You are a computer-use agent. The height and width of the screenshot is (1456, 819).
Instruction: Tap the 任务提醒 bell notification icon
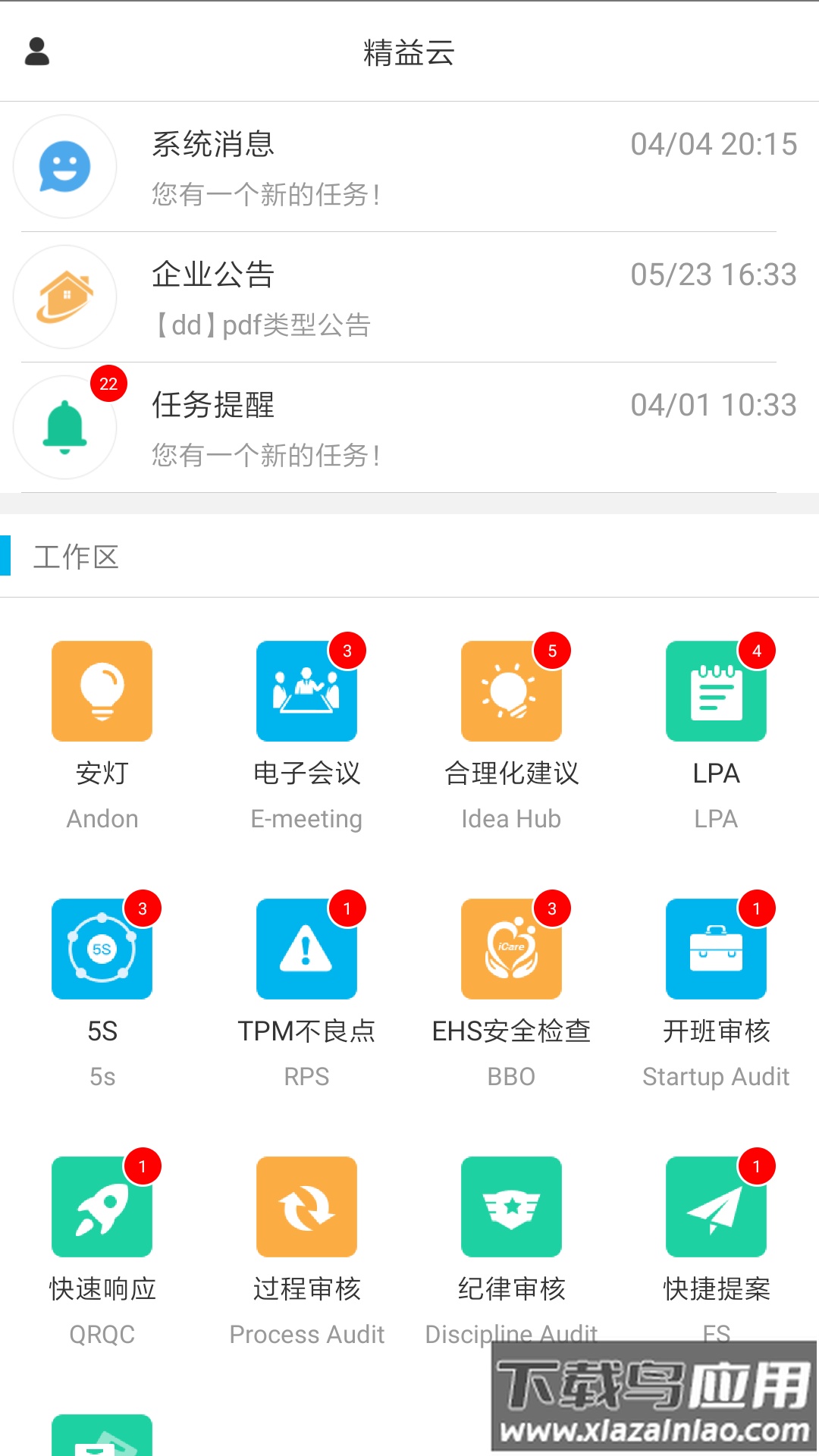pyautogui.click(x=65, y=427)
